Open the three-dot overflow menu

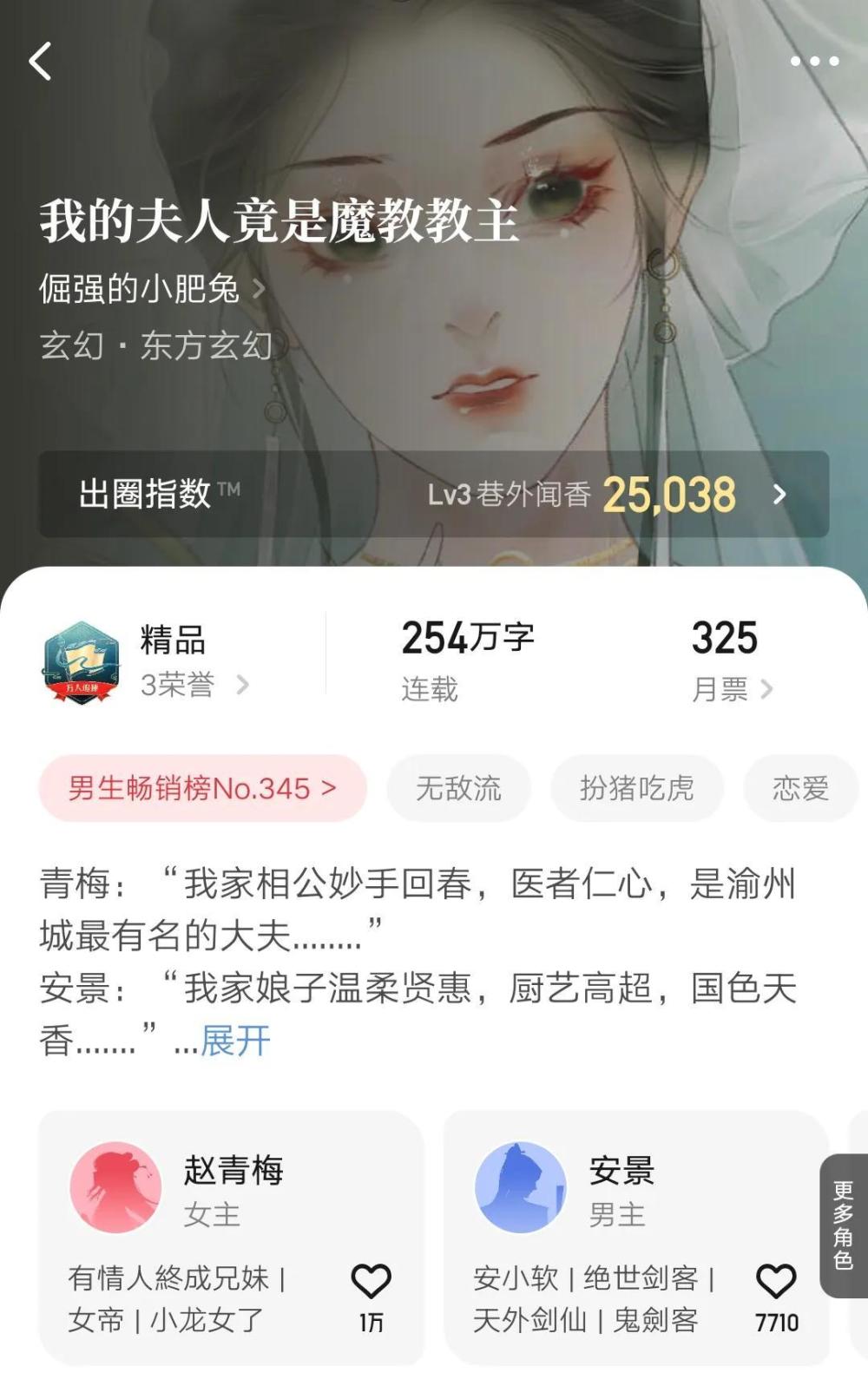[x=813, y=62]
